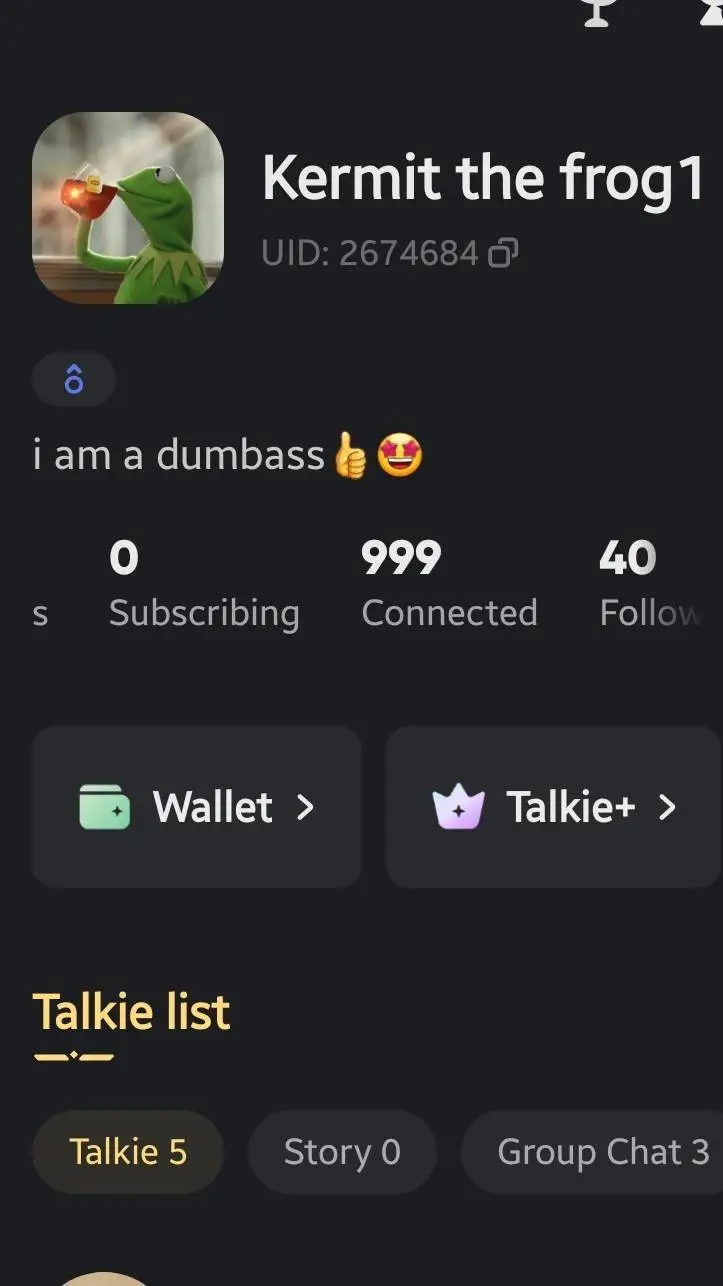This screenshot has height=1286, width=723.
Task: Open the Kermit profile picture
Action: coord(128,208)
